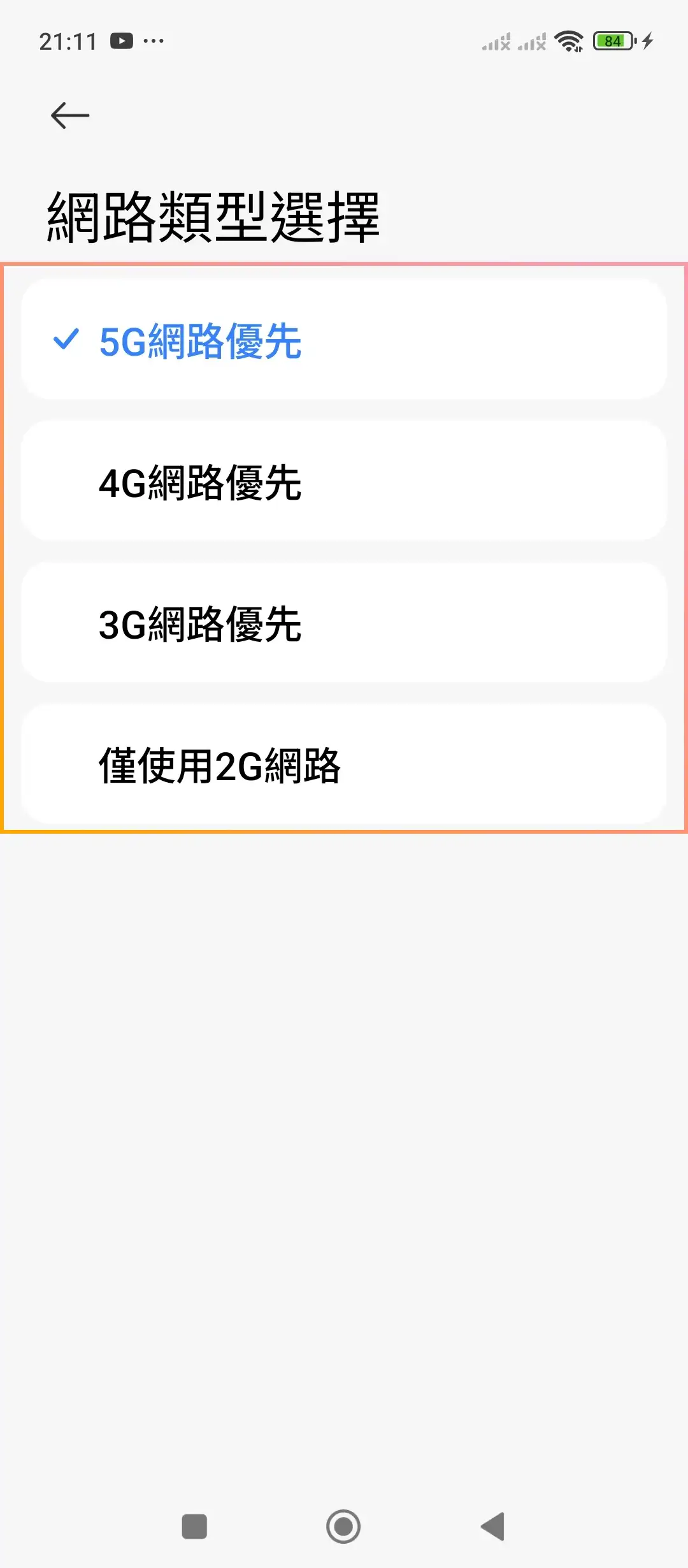Tap the 5G網路優先 label text
Screen dimensions: 688x1568
[201, 341]
